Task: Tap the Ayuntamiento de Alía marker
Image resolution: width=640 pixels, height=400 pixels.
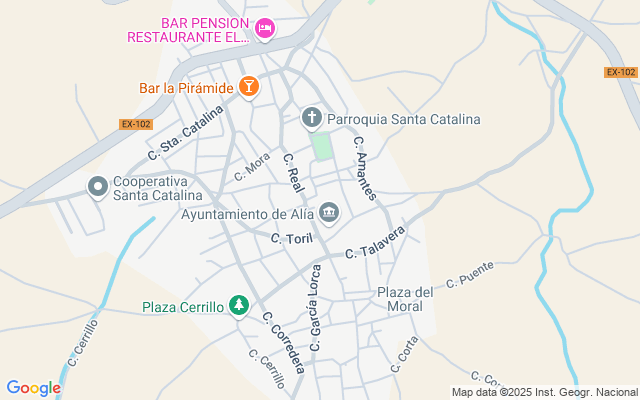Action: click(x=329, y=213)
